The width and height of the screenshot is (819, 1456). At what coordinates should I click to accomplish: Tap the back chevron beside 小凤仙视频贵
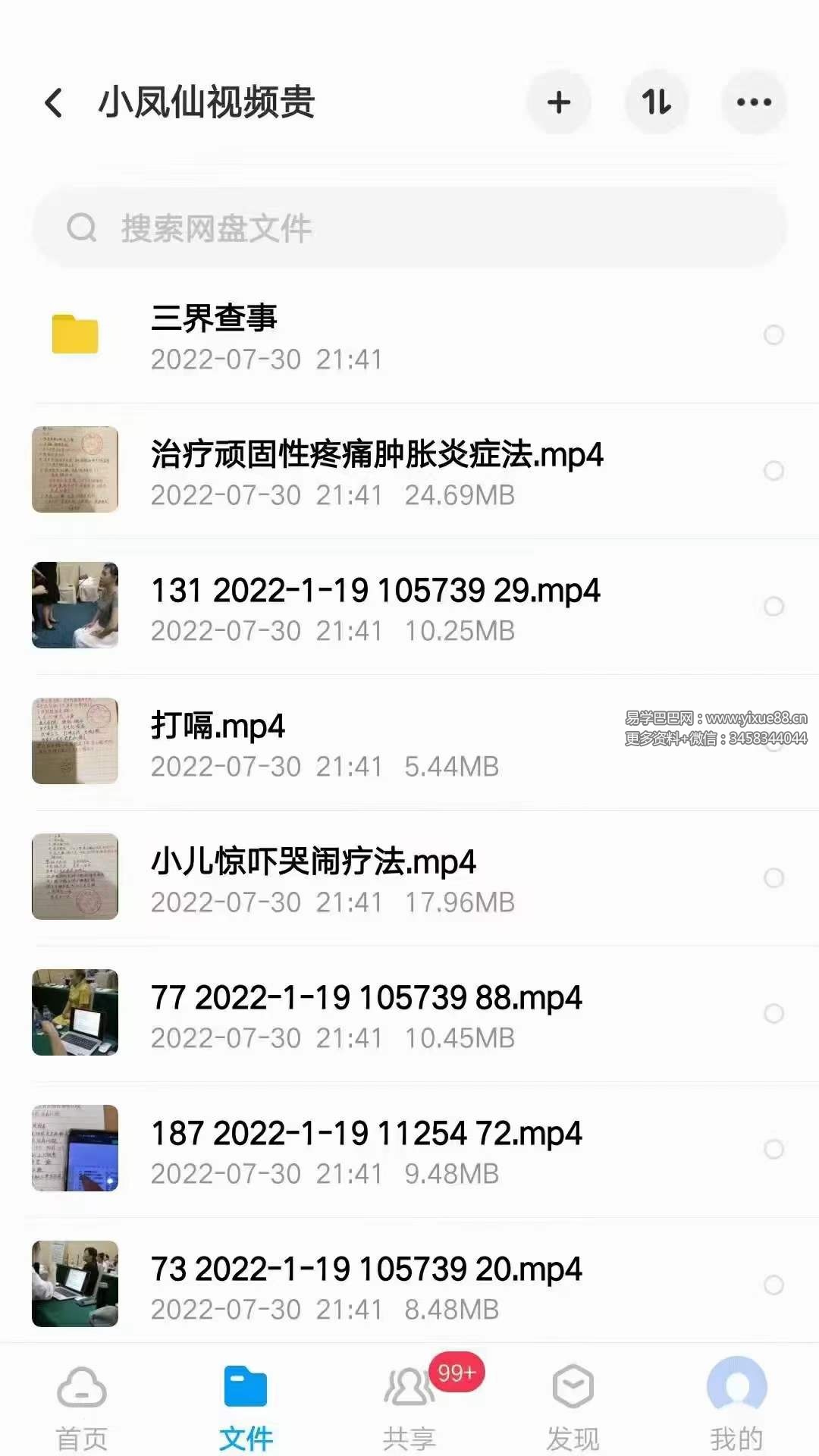pos(53,102)
